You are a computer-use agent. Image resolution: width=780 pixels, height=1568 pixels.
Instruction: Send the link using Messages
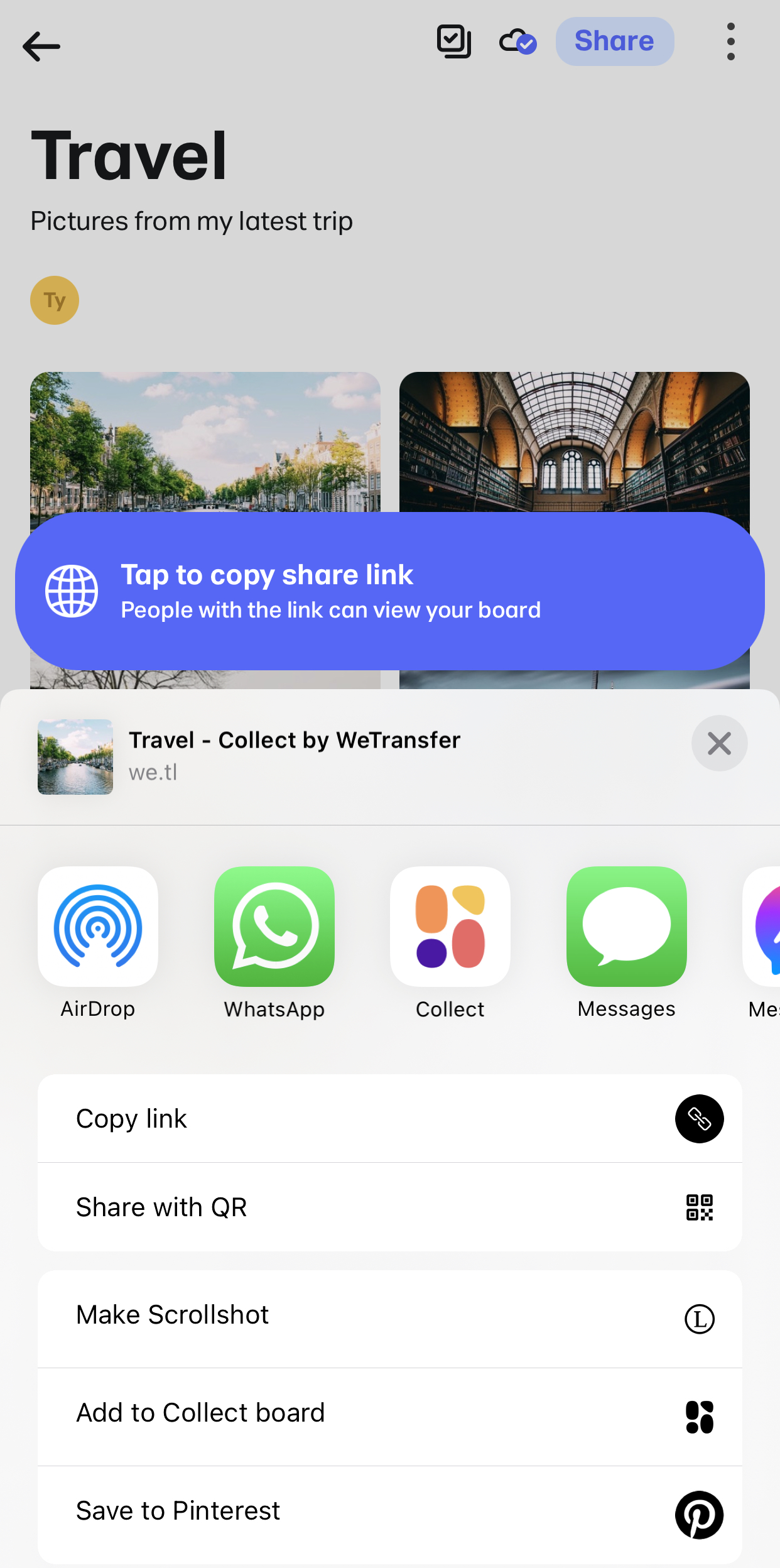click(x=626, y=928)
